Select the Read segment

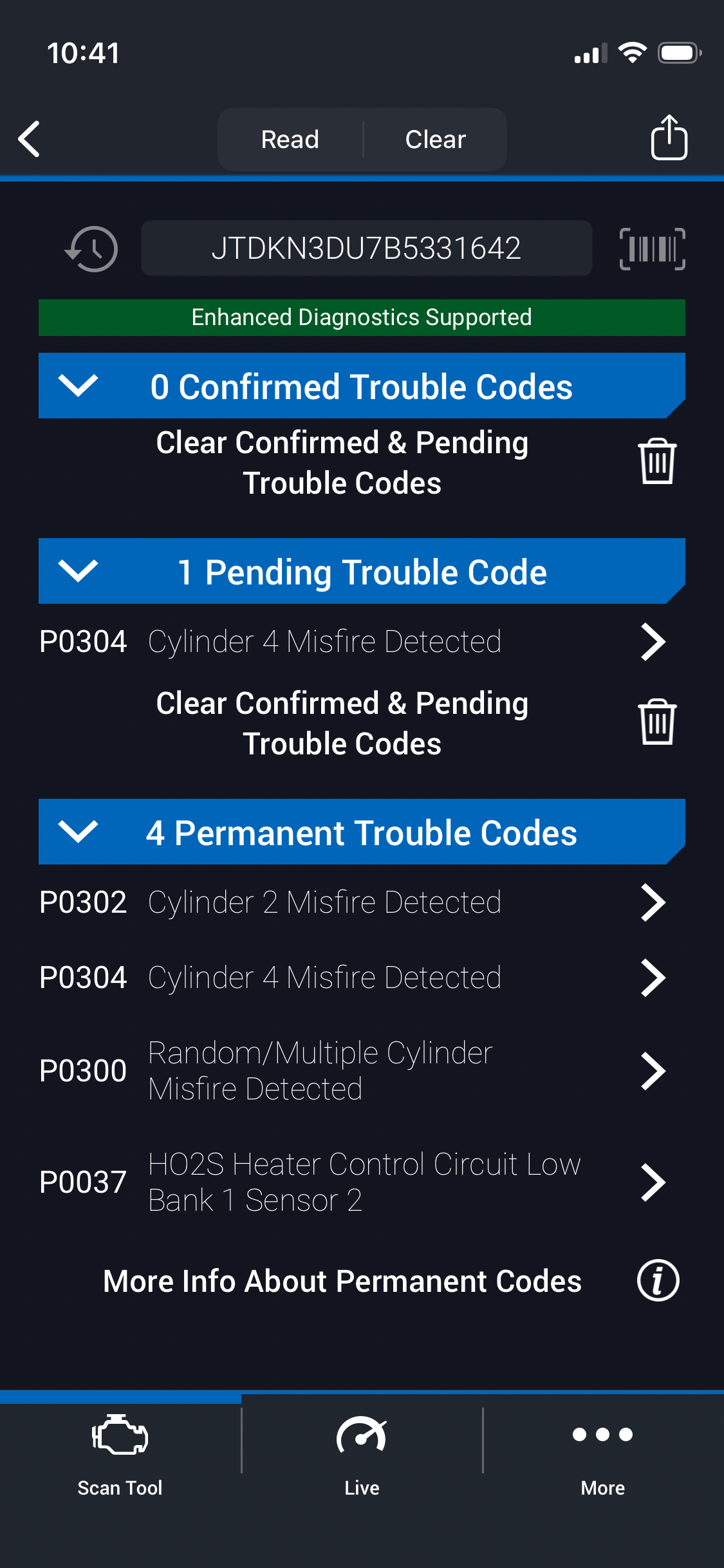pos(290,140)
